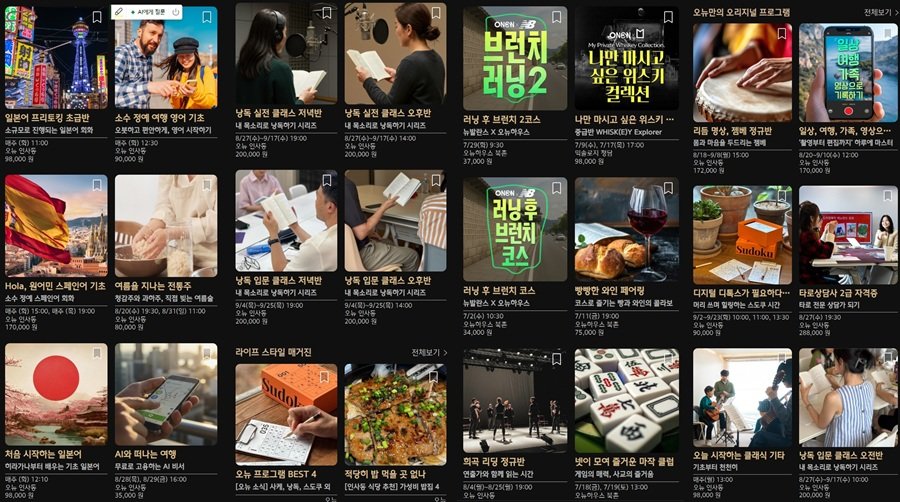Image resolution: width=900 pixels, height=502 pixels.
Task: View all 오뉴만의 오리지널 프로그램
Action: (x=880, y=12)
